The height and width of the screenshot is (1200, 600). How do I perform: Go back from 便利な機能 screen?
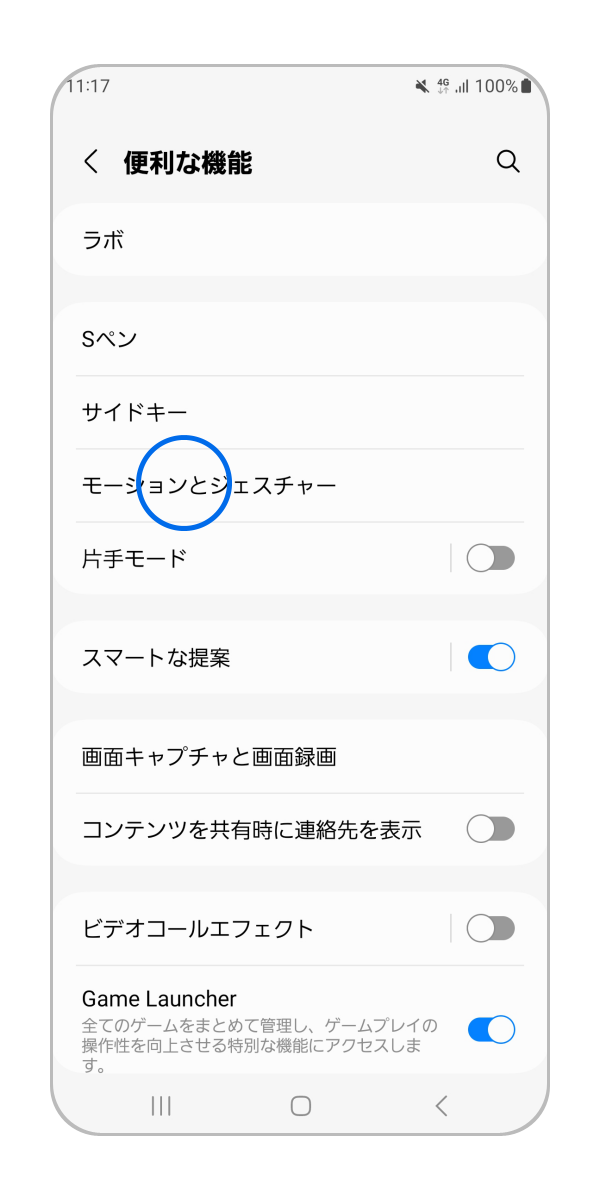[91, 162]
